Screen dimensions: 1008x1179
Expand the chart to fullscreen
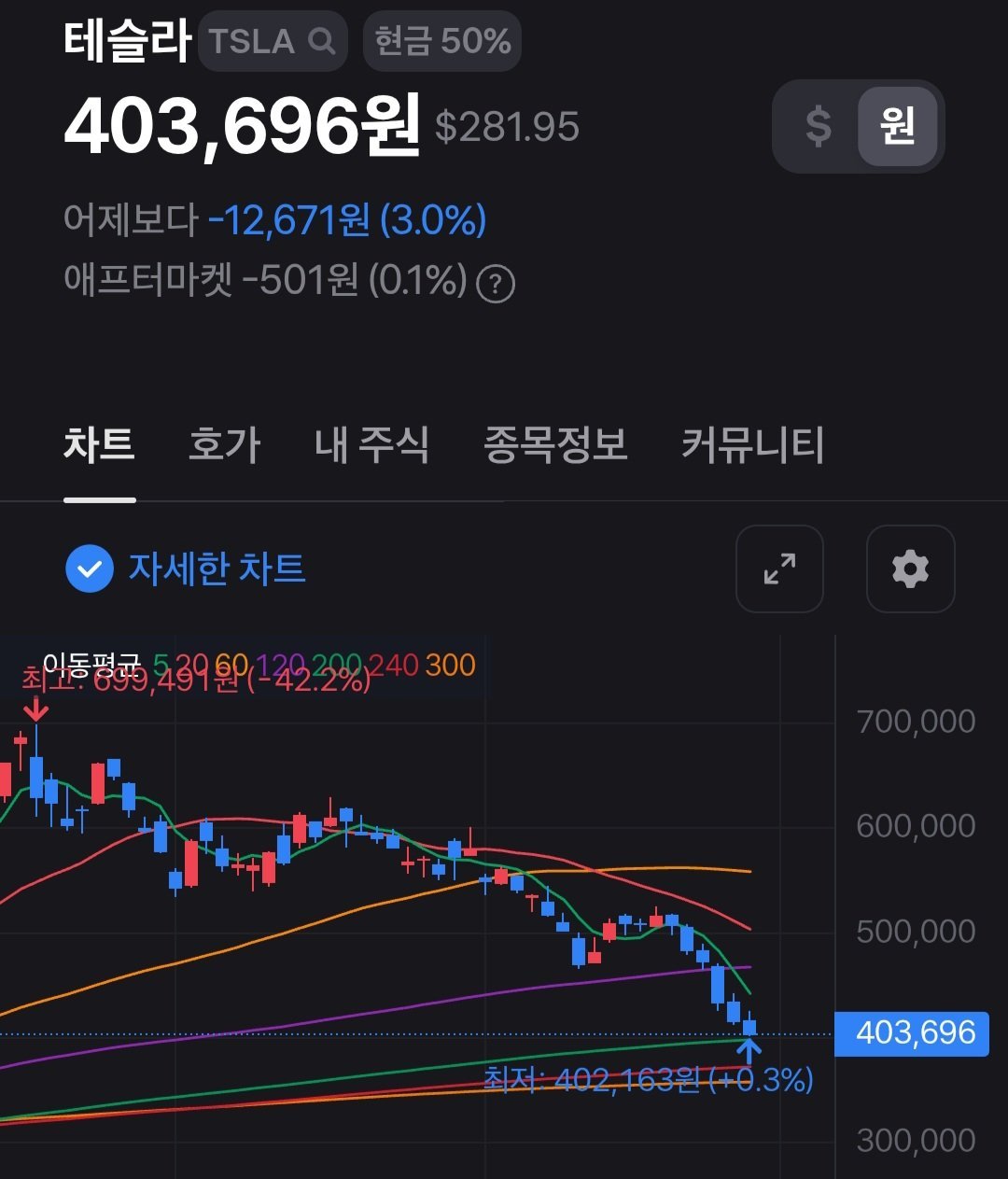[779, 568]
